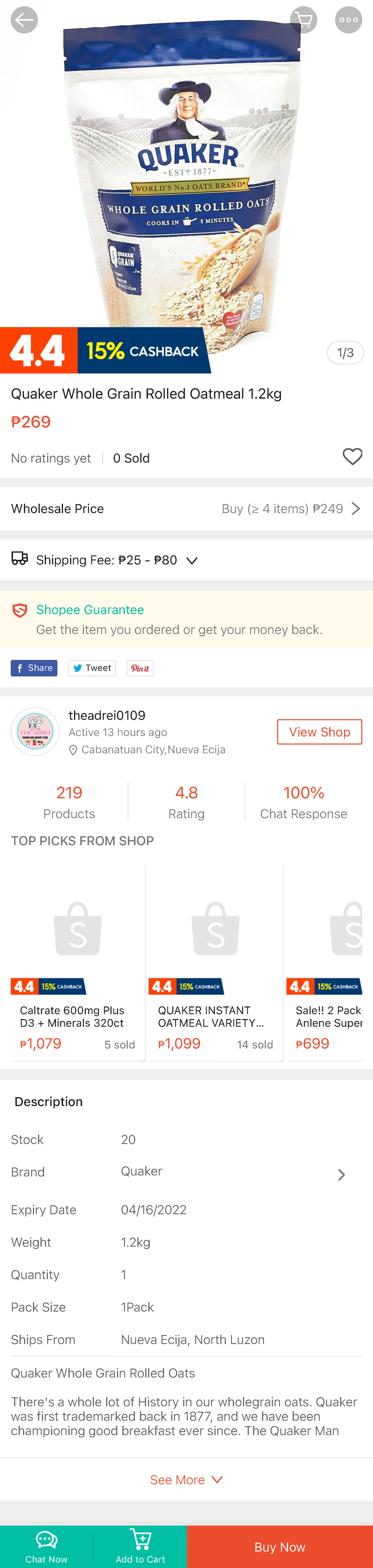
Task: Open the shopping cart icon
Action: [303, 20]
